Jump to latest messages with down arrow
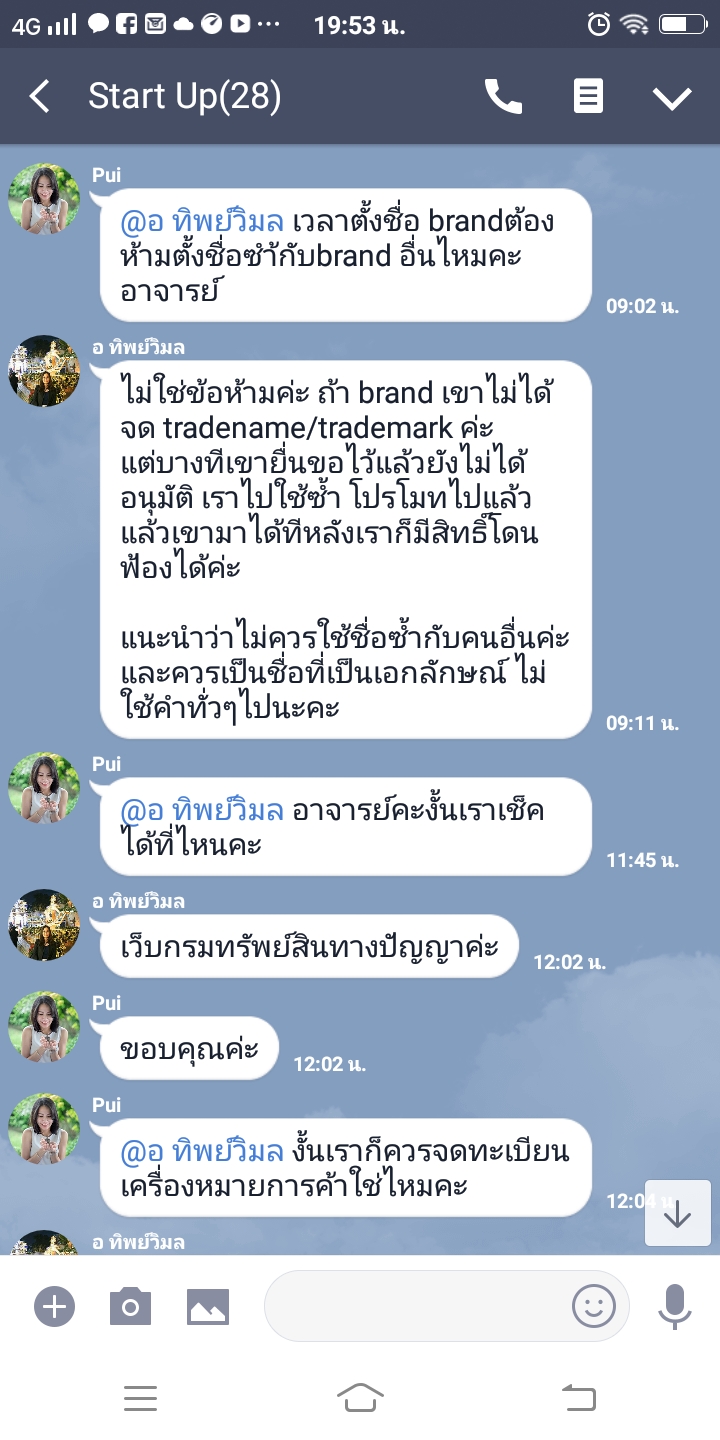 pyautogui.click(x=677, y=1213)
